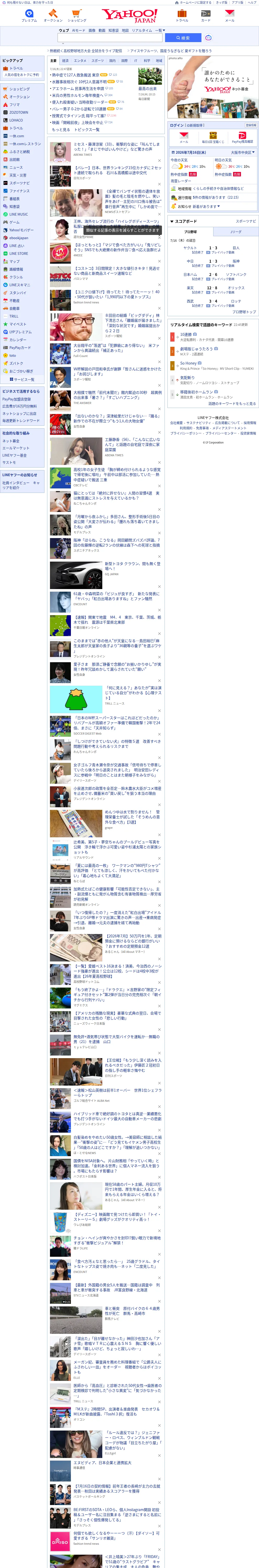The image size is (259, 1568).
Task: Open the プロ野球トップ link
Action: click(244, 312)
